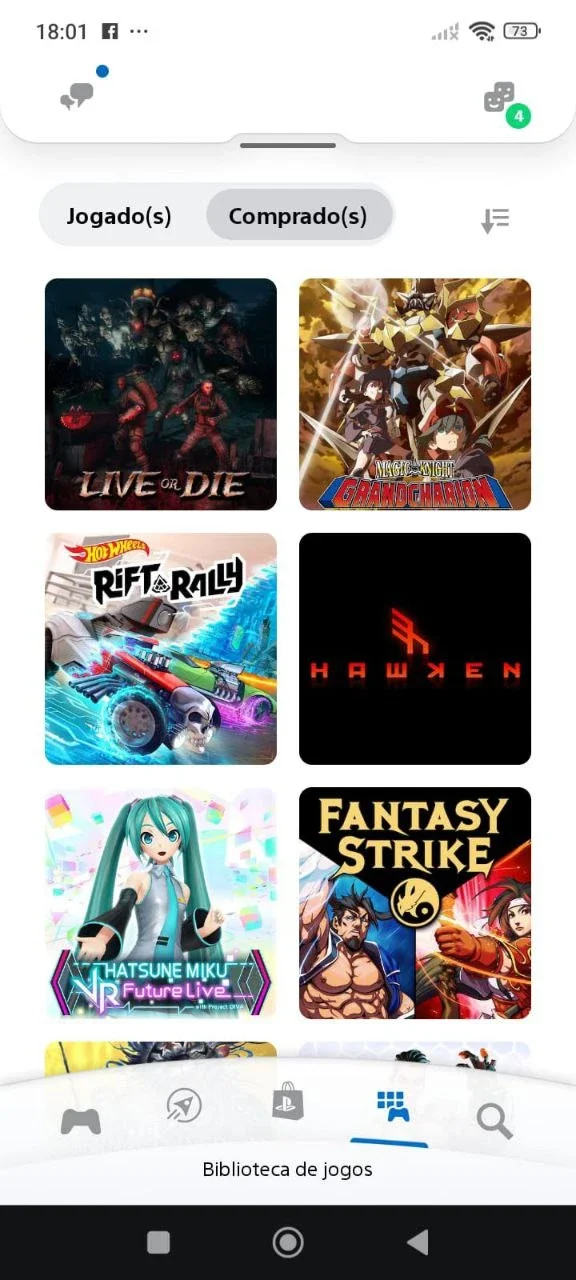Switch to the Jogado(s) tab
Screen dimensions: 576x1280
pos(119,216)
